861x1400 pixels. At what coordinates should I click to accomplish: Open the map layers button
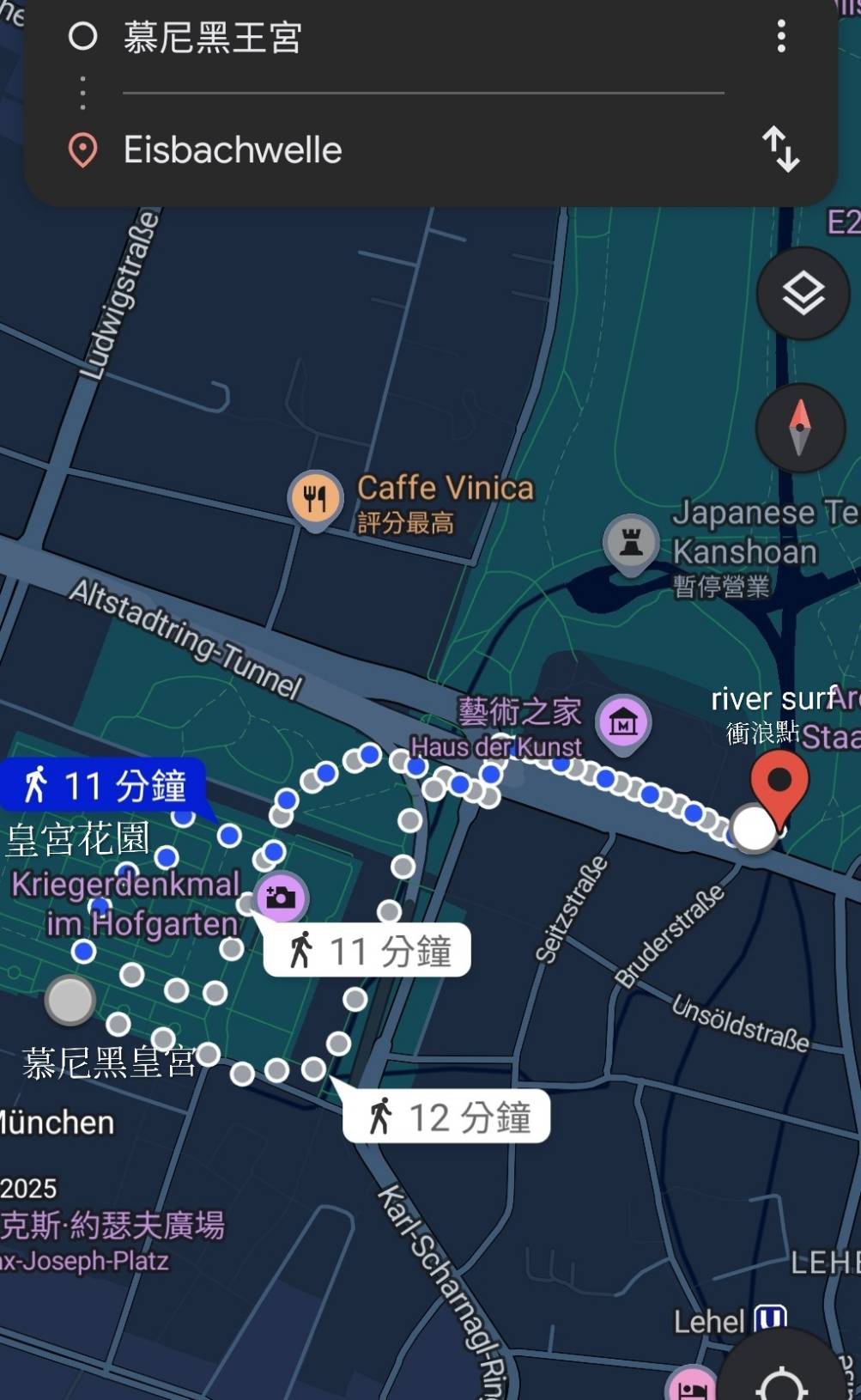pyautogui.click(x=803, y=294)
